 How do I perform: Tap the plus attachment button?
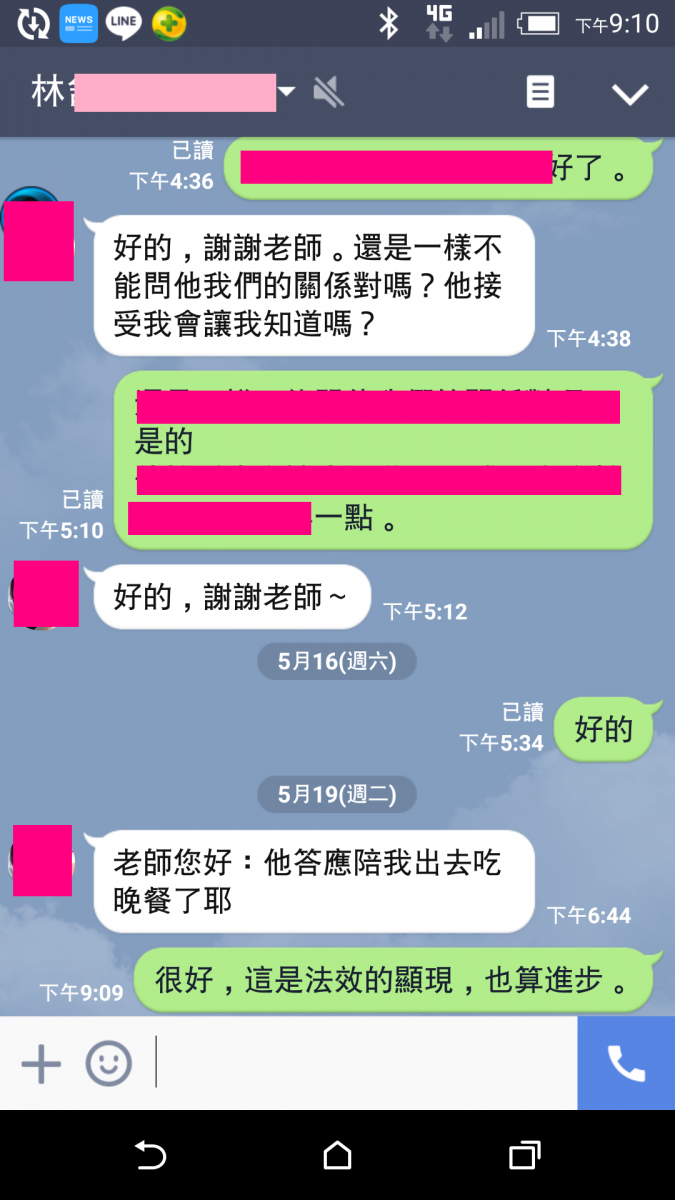41,1064
